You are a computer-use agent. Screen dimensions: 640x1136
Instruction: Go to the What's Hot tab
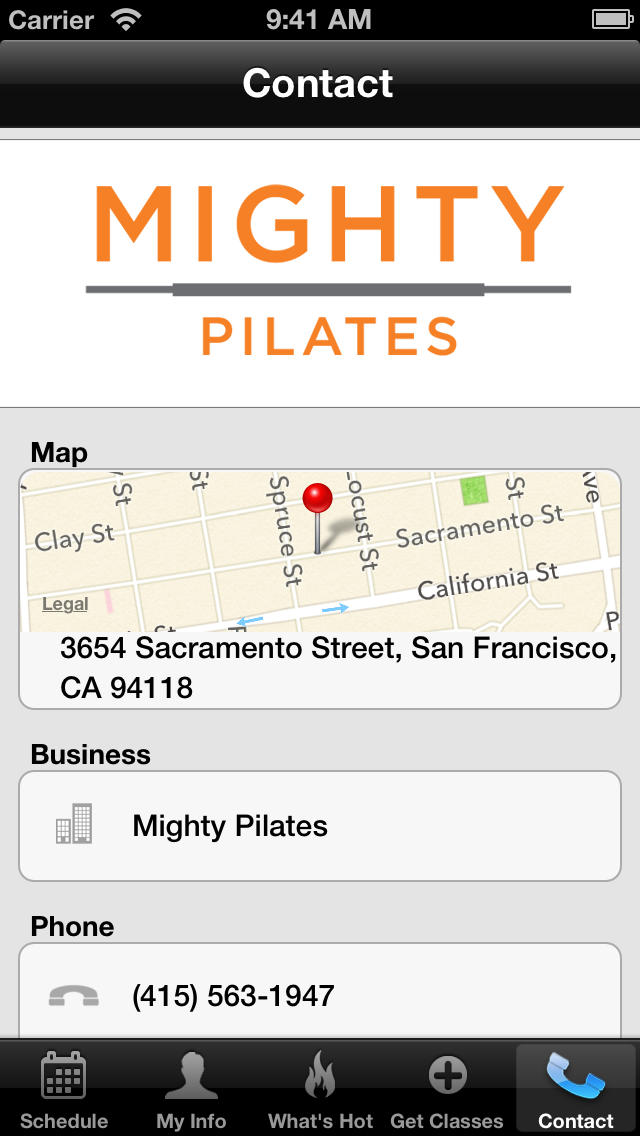point(320,1089)
